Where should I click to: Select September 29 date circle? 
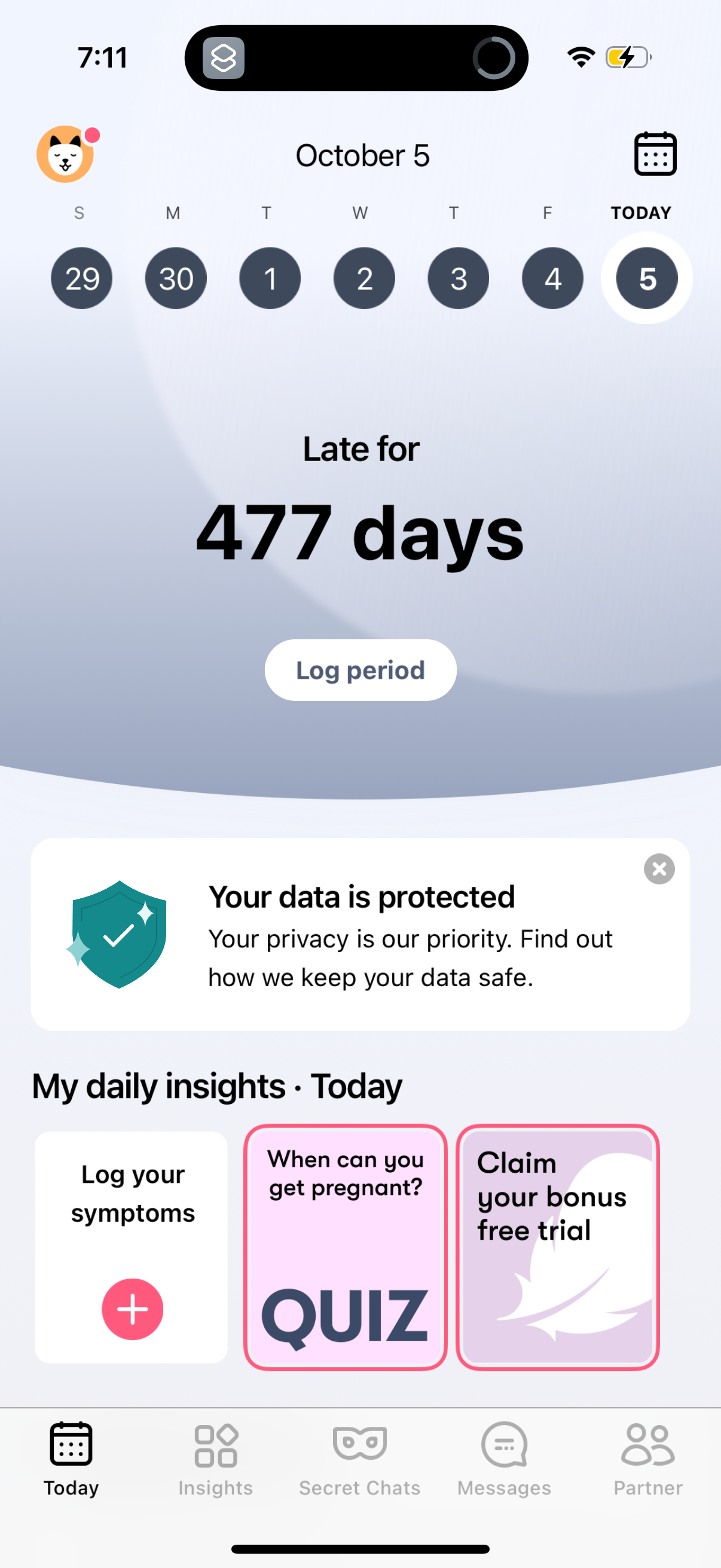coord(81,278)
